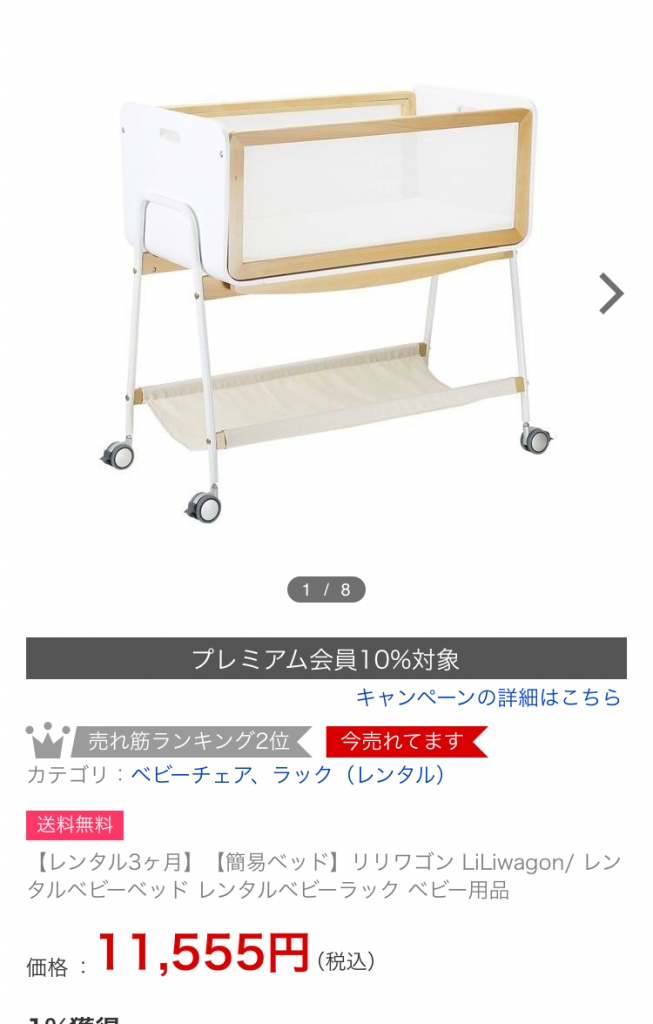Viewport: 653px width, 1024px height.
Task: Open キャンペーンの詳細はこちら link
Action: 488,697
